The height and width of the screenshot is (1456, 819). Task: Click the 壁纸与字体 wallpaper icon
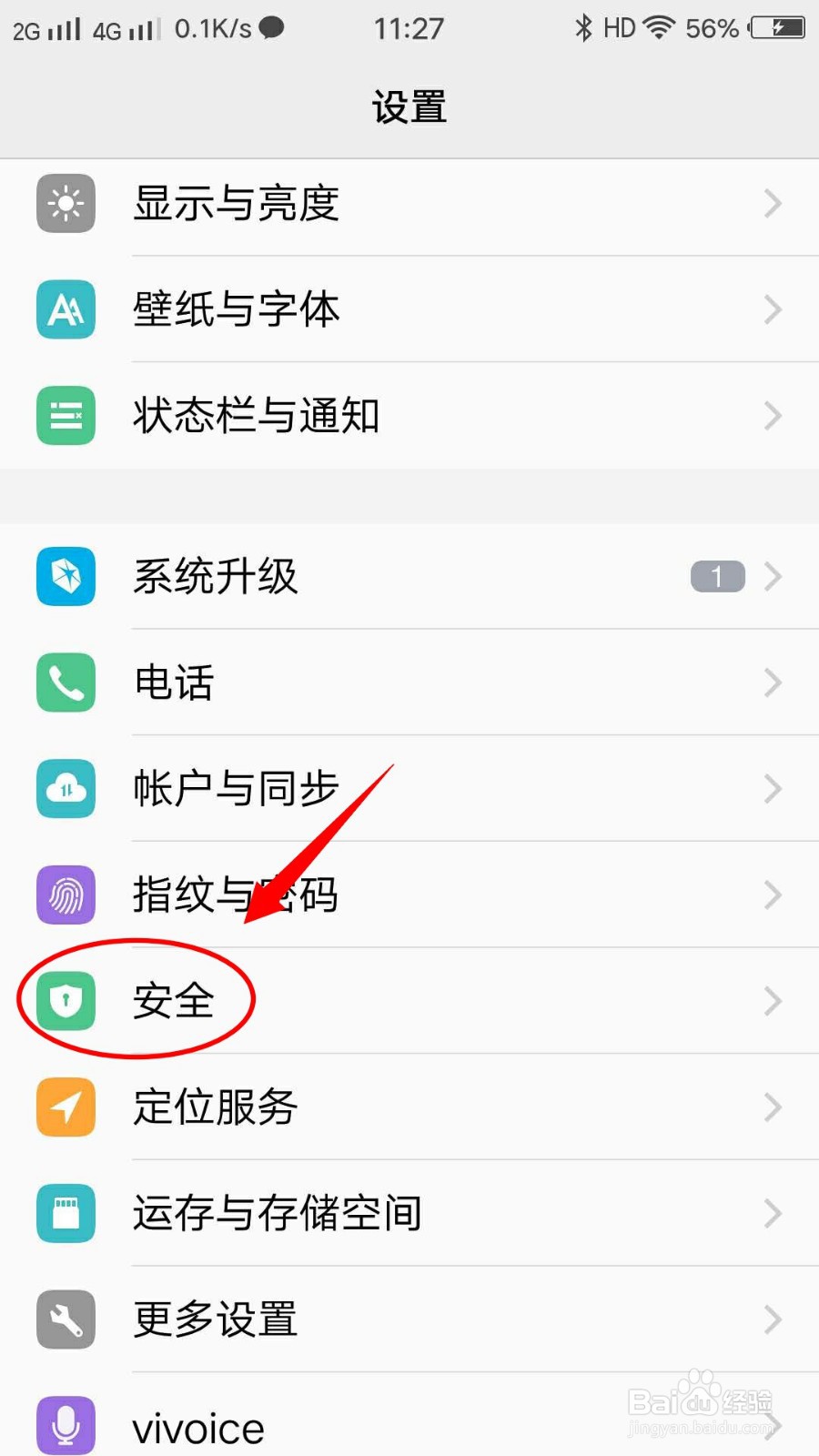click(65, 309)
